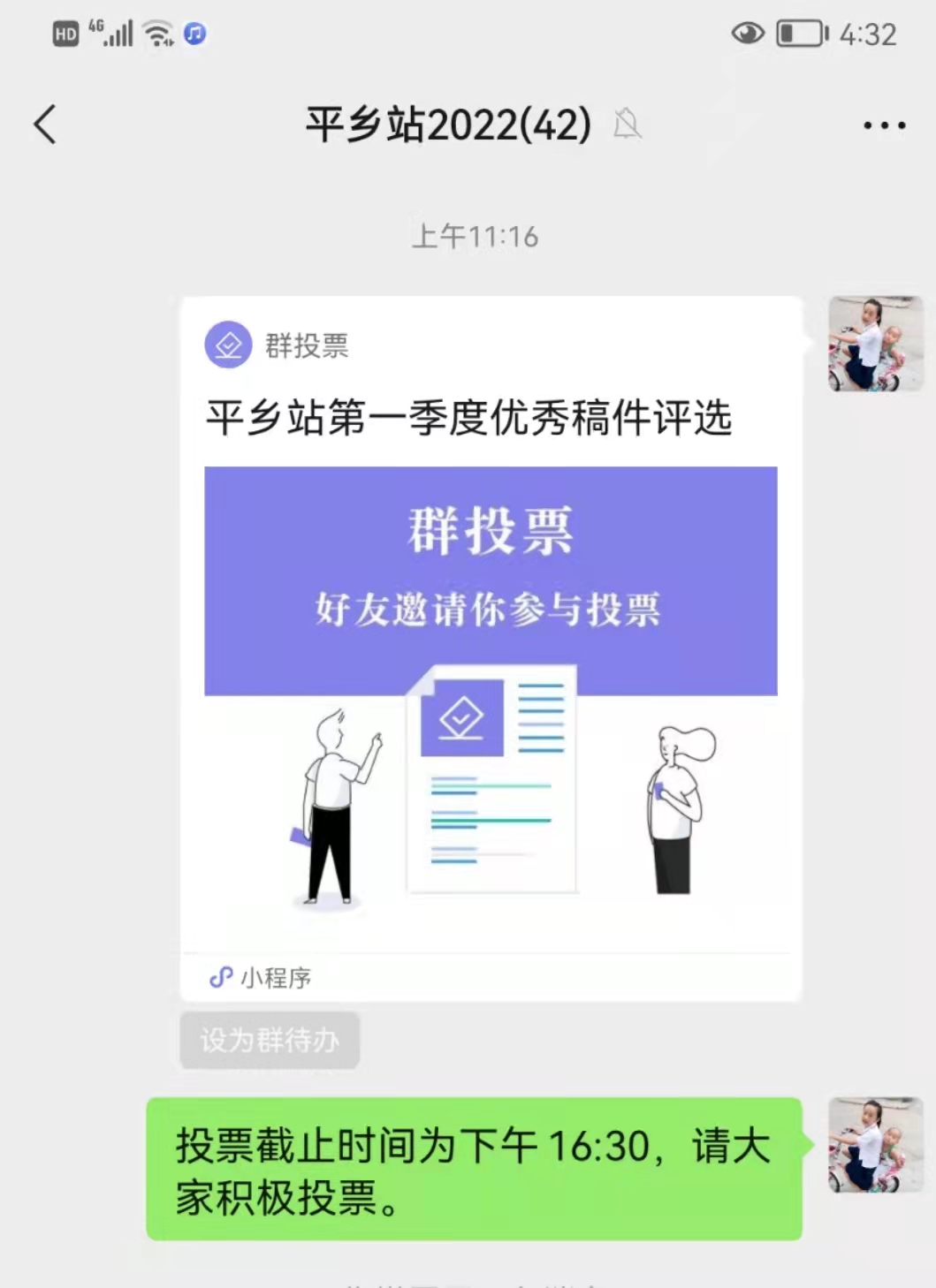The height and width of the screenshot is (1288, 936).
Task: Open the 平乡站第一季度优秀稿件评选 vote card
Action: coord(491,645)
